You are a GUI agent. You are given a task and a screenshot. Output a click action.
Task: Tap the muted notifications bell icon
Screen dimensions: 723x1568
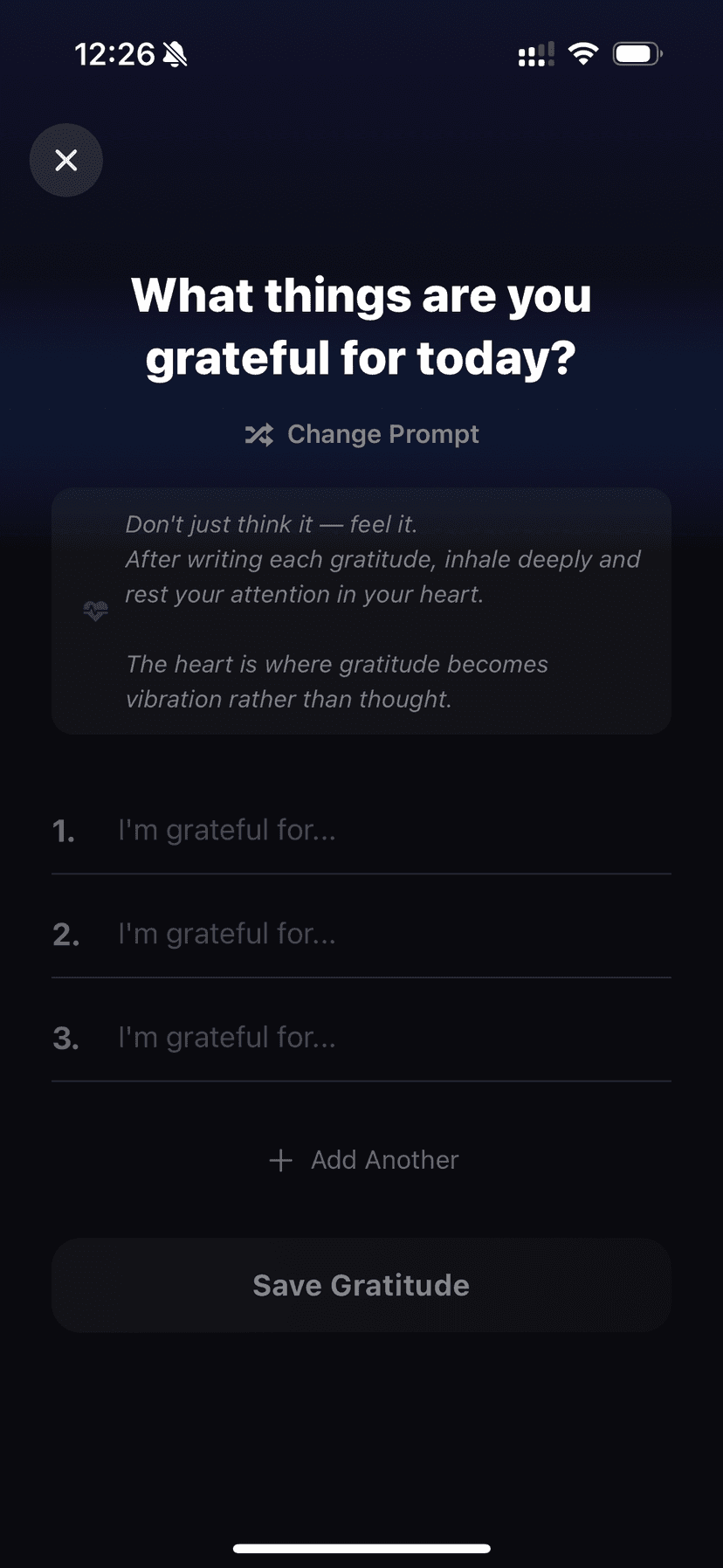point(174,53)
